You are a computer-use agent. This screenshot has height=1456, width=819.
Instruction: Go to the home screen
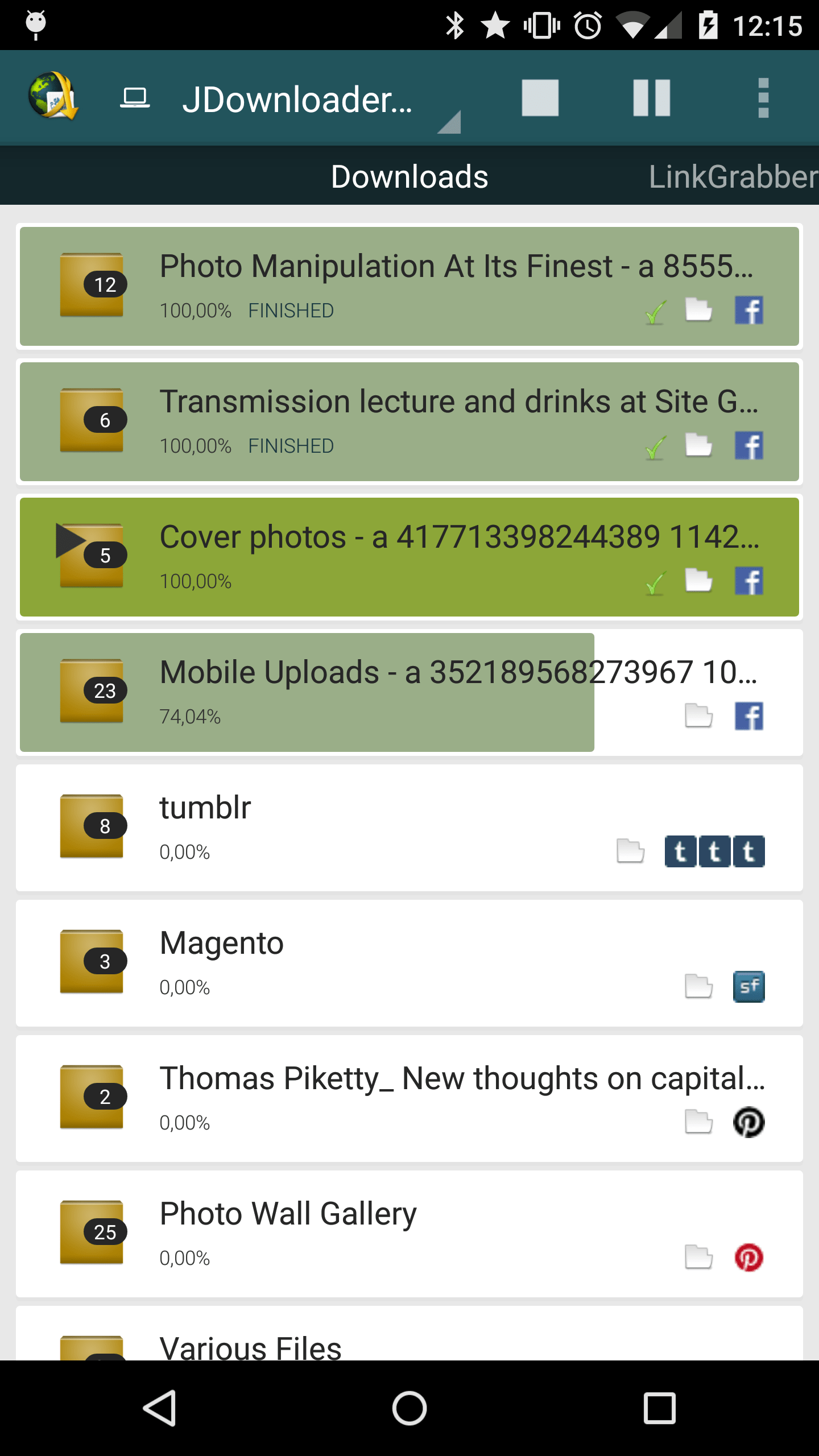pos(409,1408)
